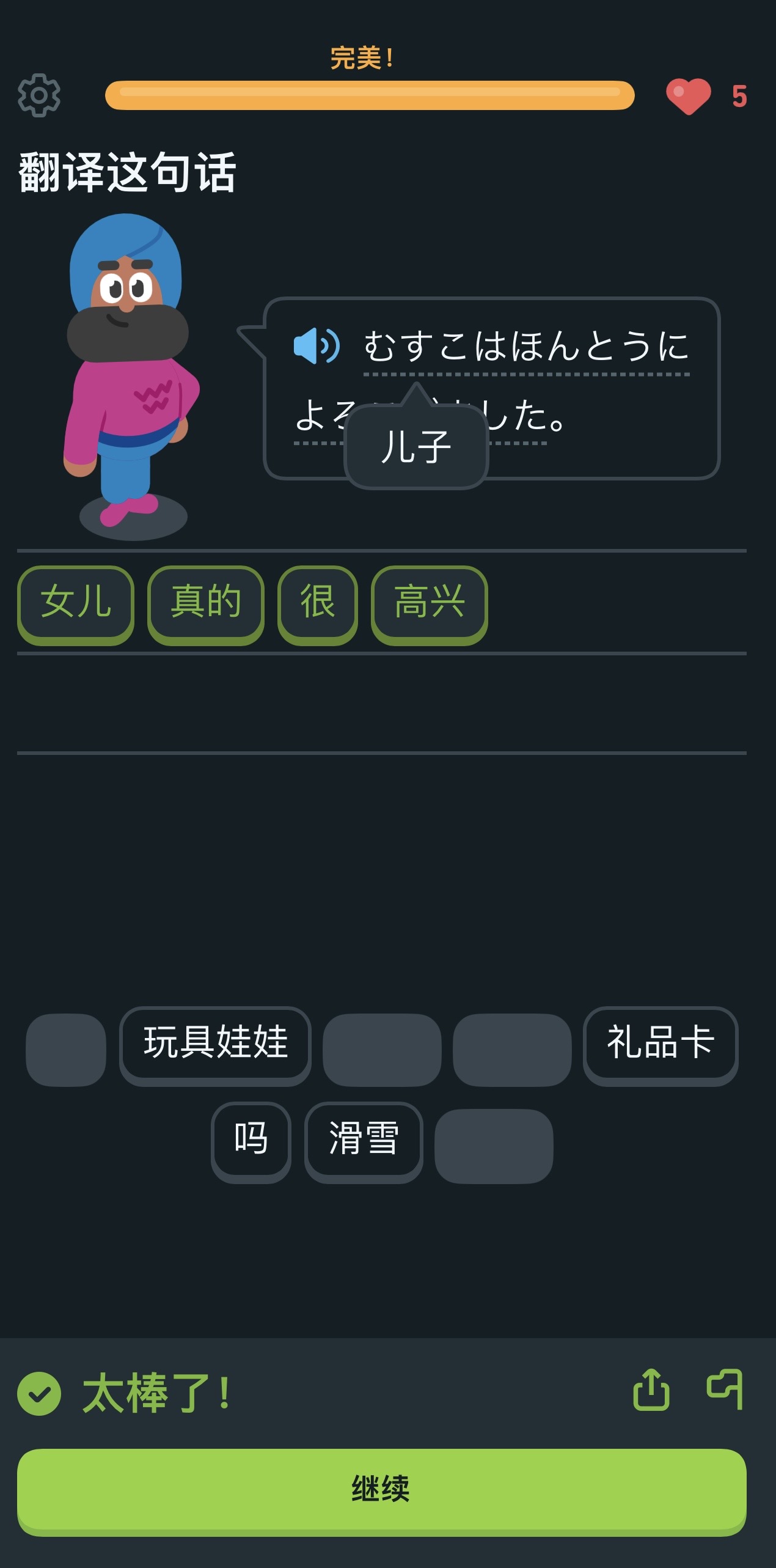
Task: Play the Japanese sentence audio
Action: point(317,346)
